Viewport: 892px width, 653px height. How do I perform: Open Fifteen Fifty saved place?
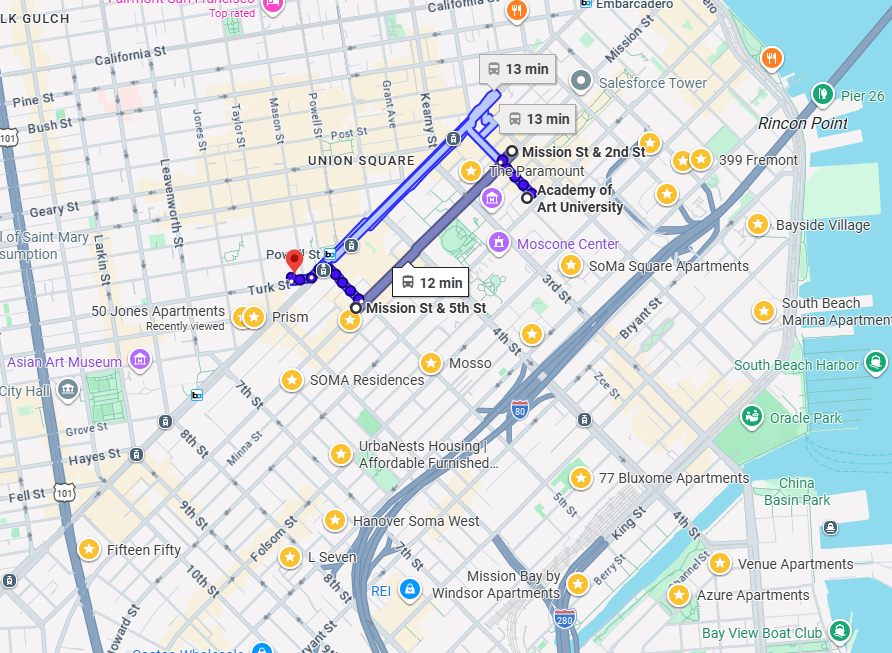click(x=89, y=549)
